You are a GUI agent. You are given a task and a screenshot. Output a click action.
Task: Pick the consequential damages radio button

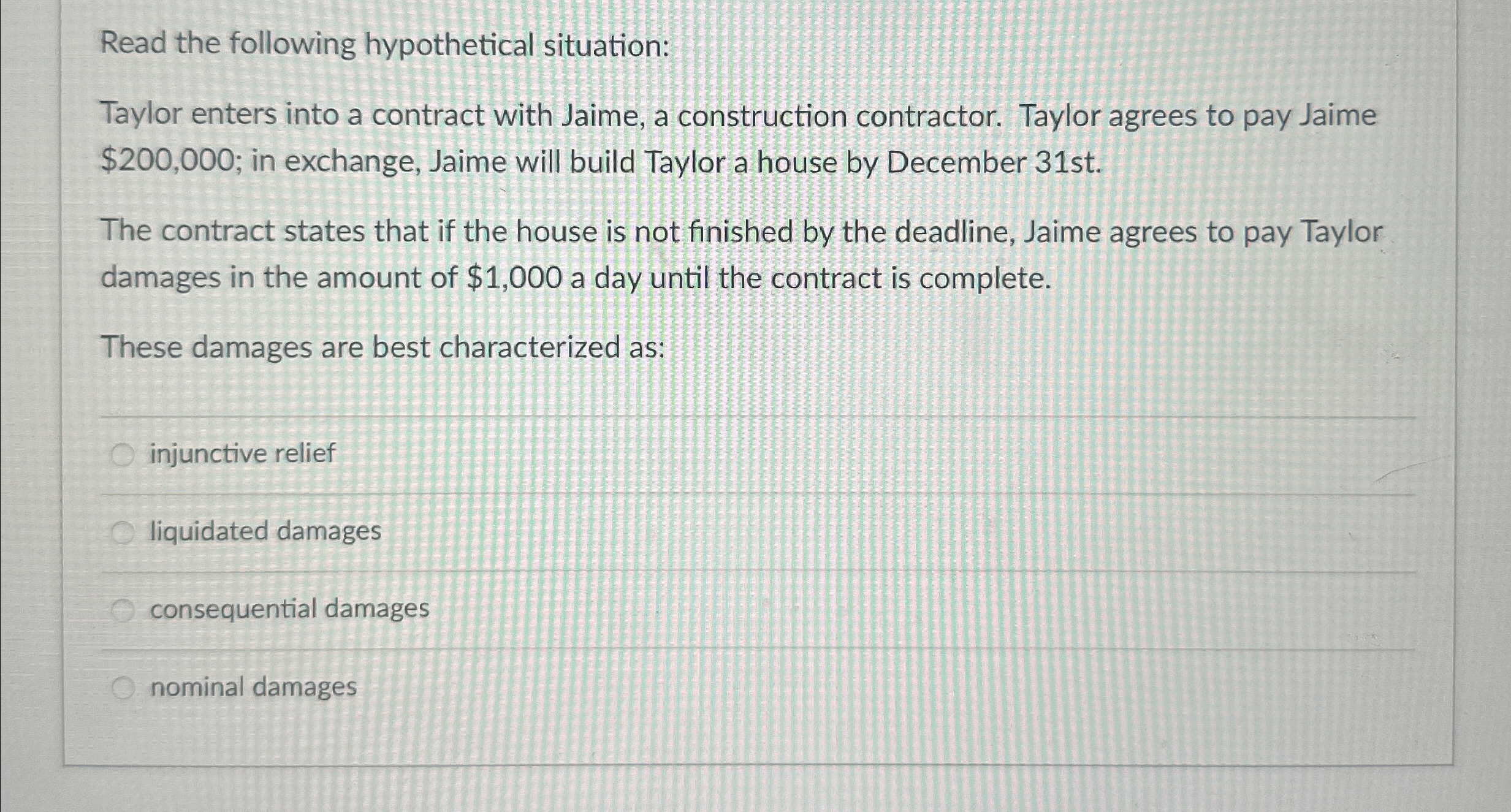[123, 610]
